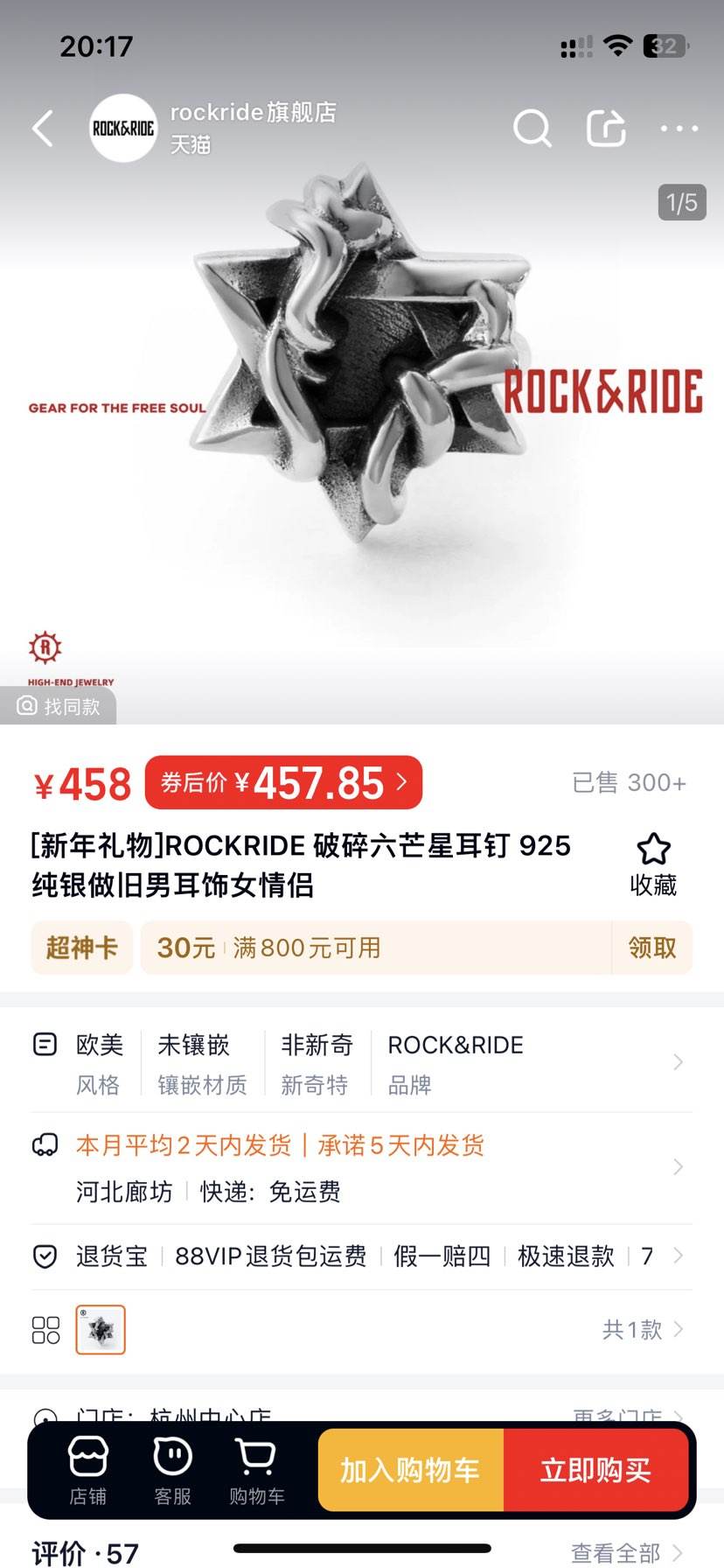Viewport: 724px width, 1568px height.
Task: Tap the share icon
Action: click(x=605, y=128)
